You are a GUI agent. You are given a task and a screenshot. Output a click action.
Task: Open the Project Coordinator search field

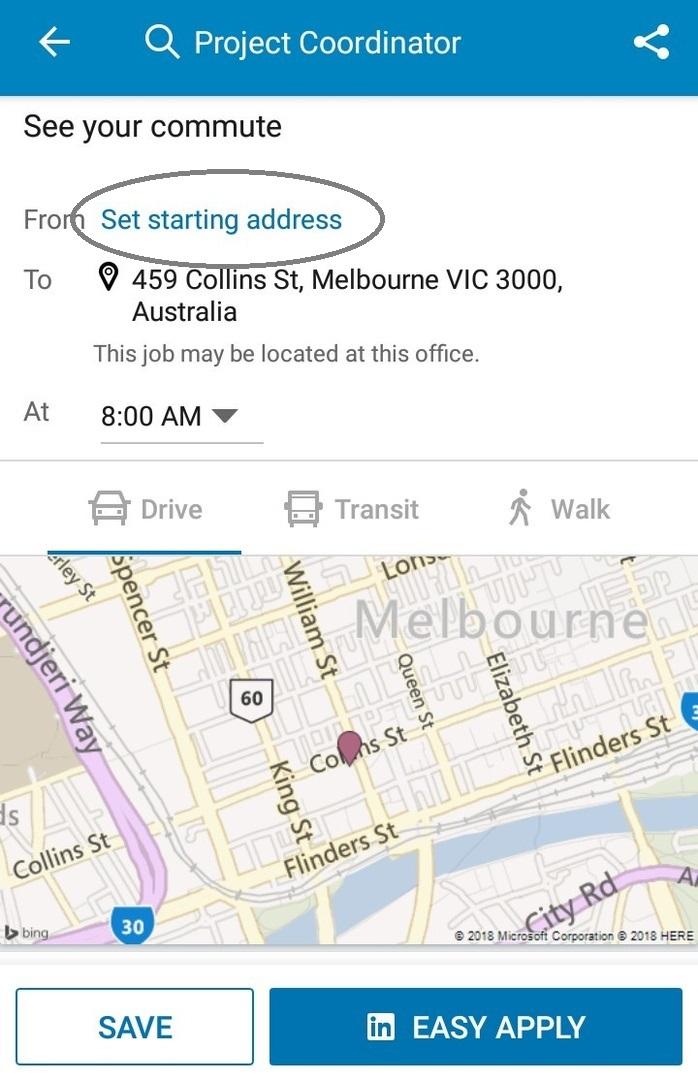coord(305,43)
